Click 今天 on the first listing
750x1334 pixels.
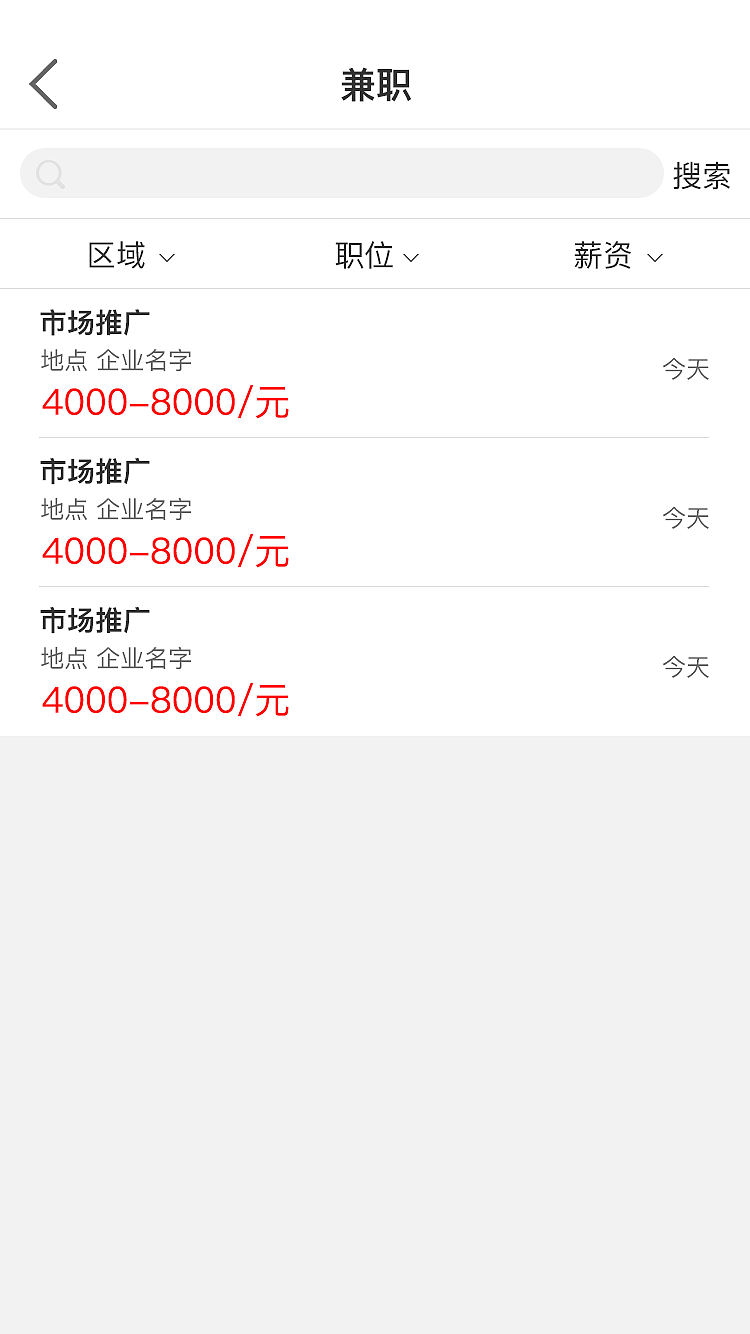(x=685, y=369)
